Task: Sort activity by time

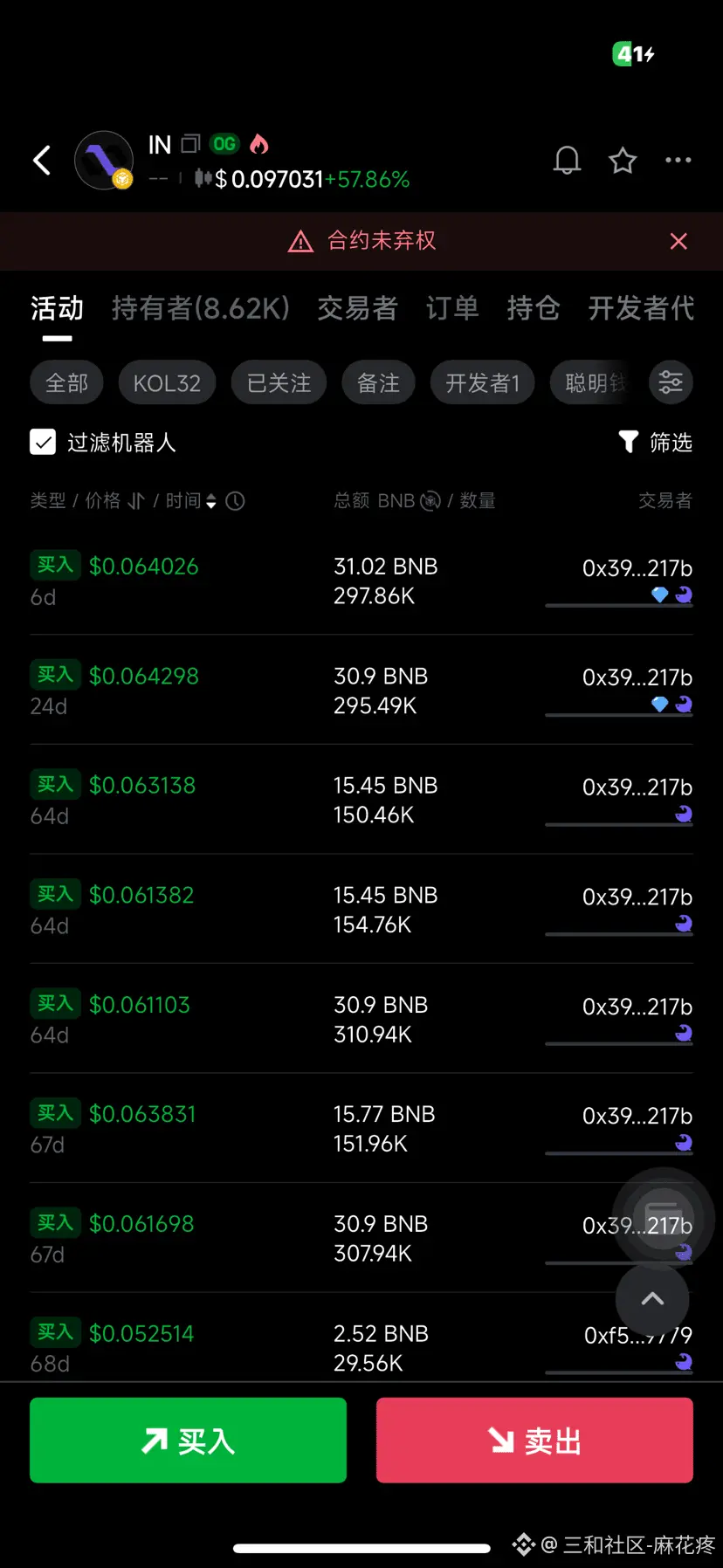Action: tap(192, 500)
